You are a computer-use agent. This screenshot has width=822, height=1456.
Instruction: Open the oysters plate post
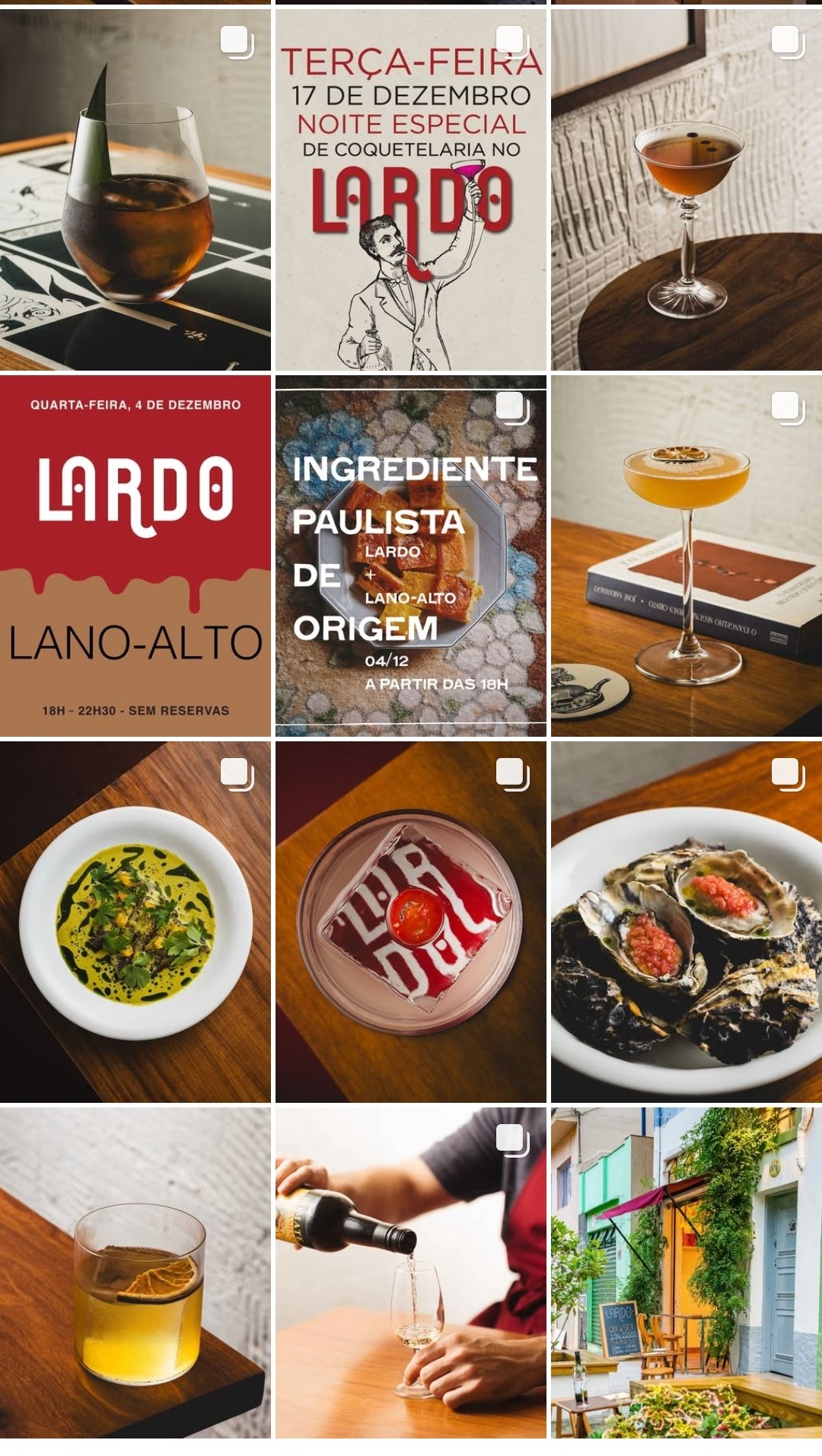click(x=687, y=922)
